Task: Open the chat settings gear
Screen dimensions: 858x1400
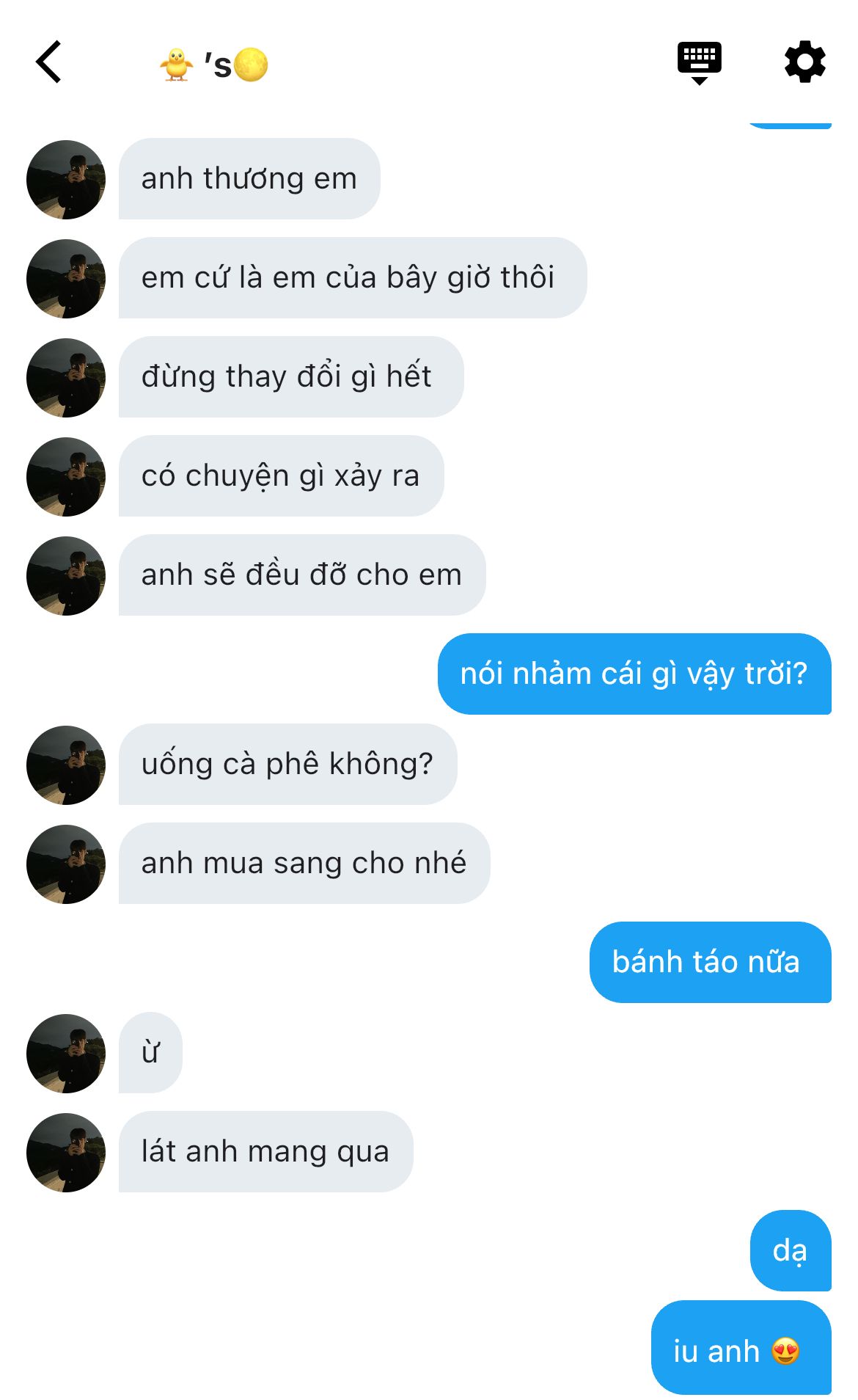Action: point(804,62)
